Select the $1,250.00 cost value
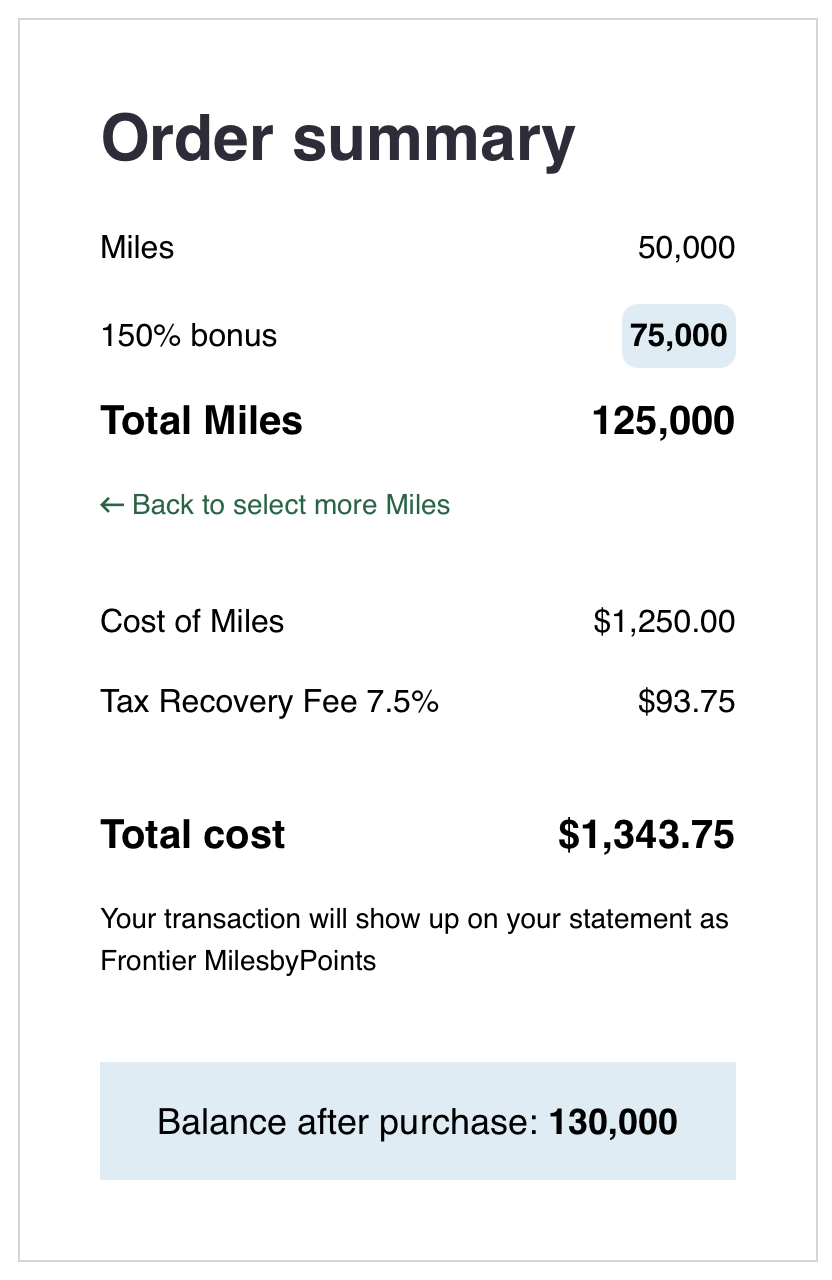The width and height of the screenshot is (832, 1280). [662, 621]
